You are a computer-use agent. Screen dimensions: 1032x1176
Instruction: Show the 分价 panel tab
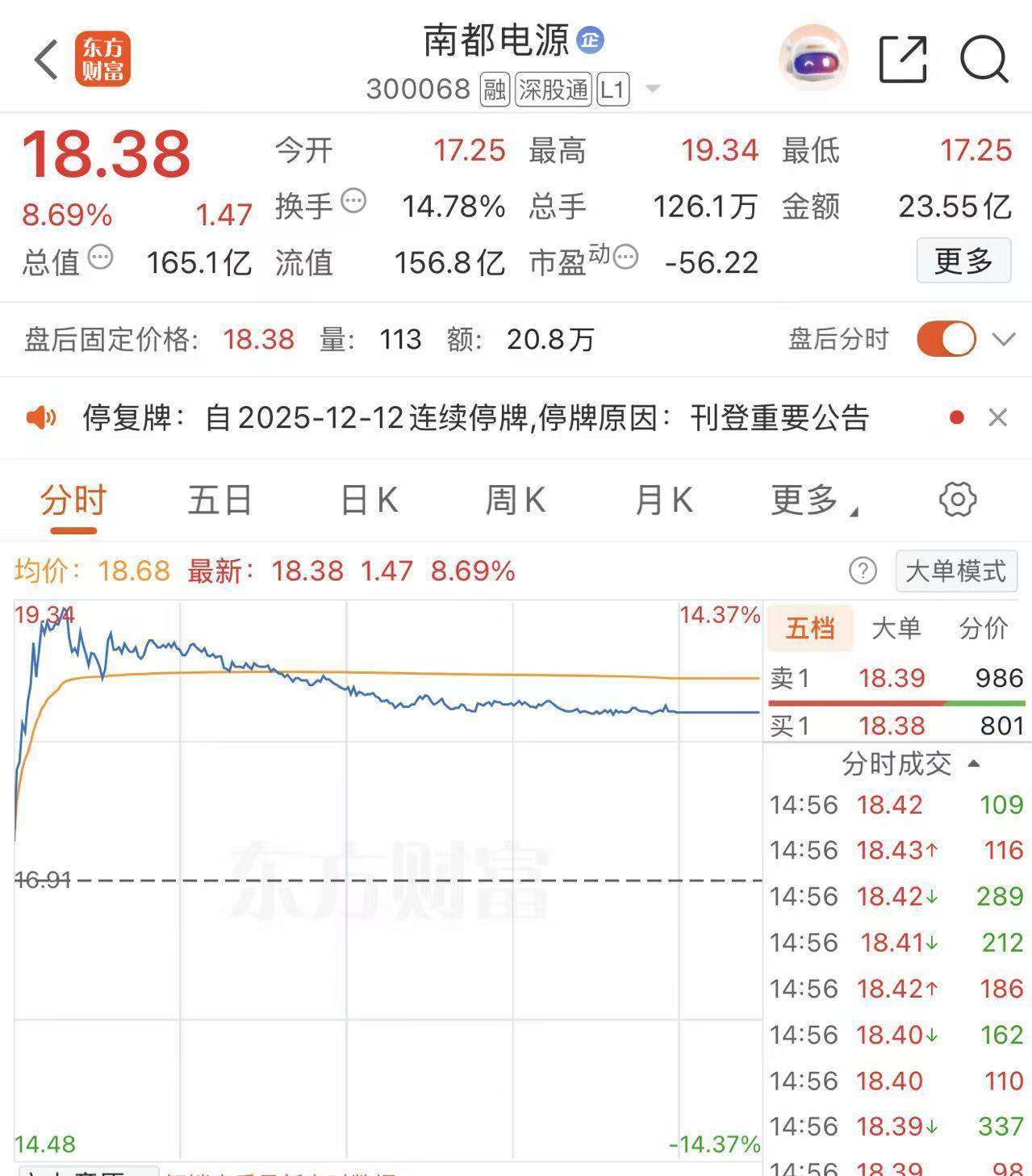[983, 628]
